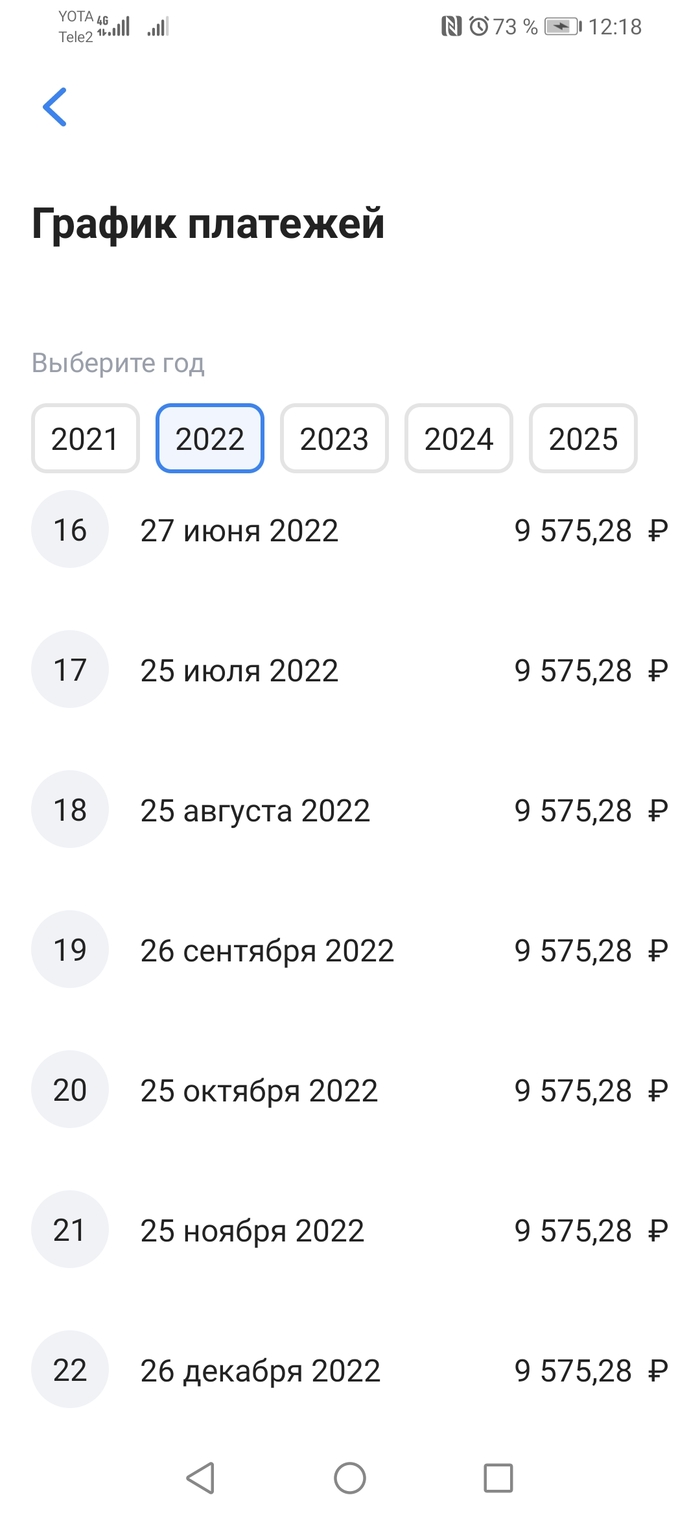Image resolution: width=700 pixels, height=1517 pixels.
Task: Choose the 2025 year chip
Action: [583, 438]
